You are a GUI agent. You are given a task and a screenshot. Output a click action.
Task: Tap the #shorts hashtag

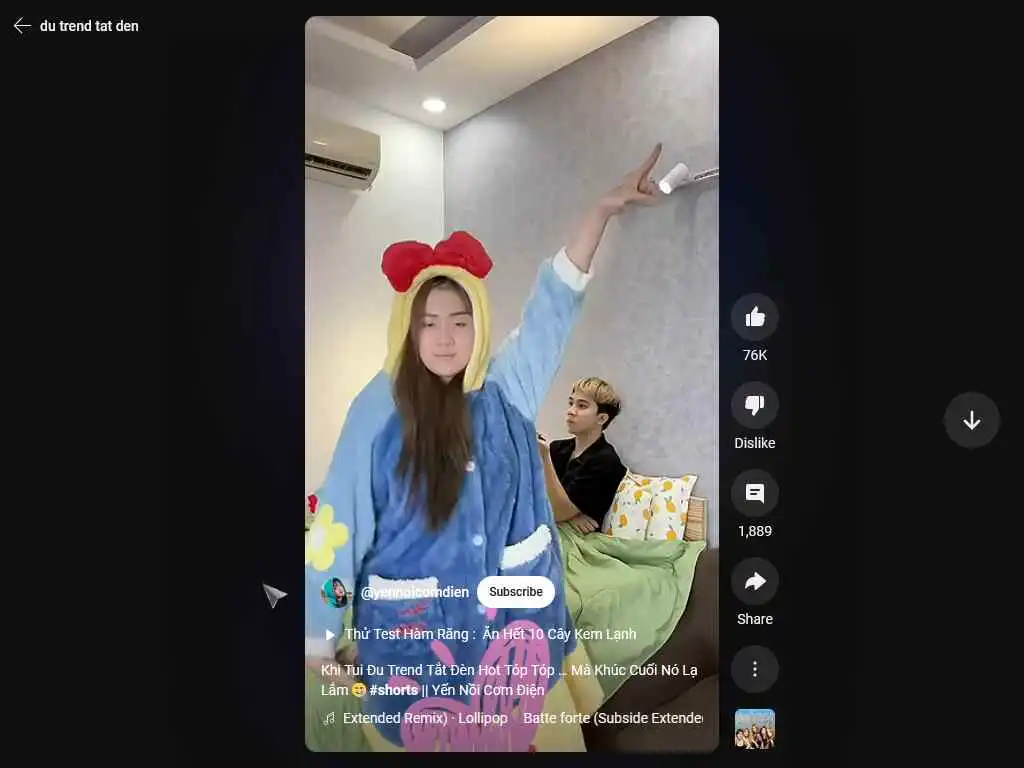(x=393, y=690)
